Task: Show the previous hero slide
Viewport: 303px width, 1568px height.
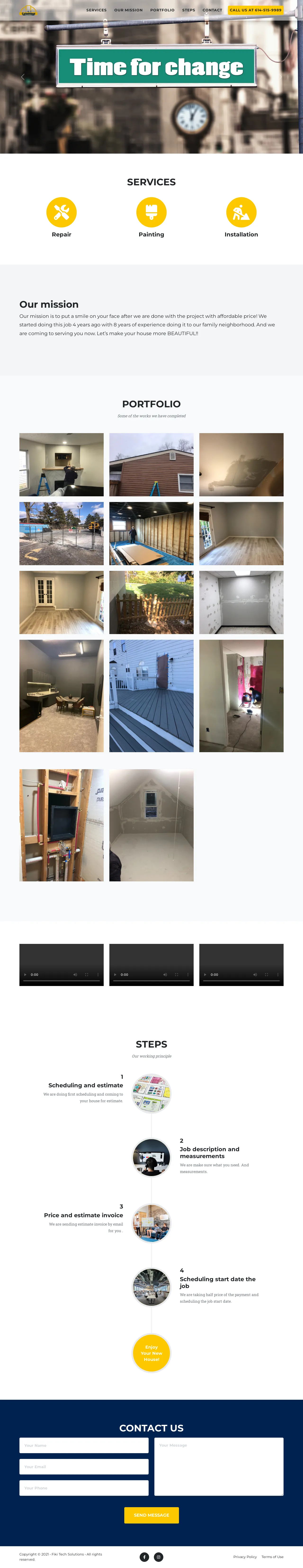Action: coord(23,77)
